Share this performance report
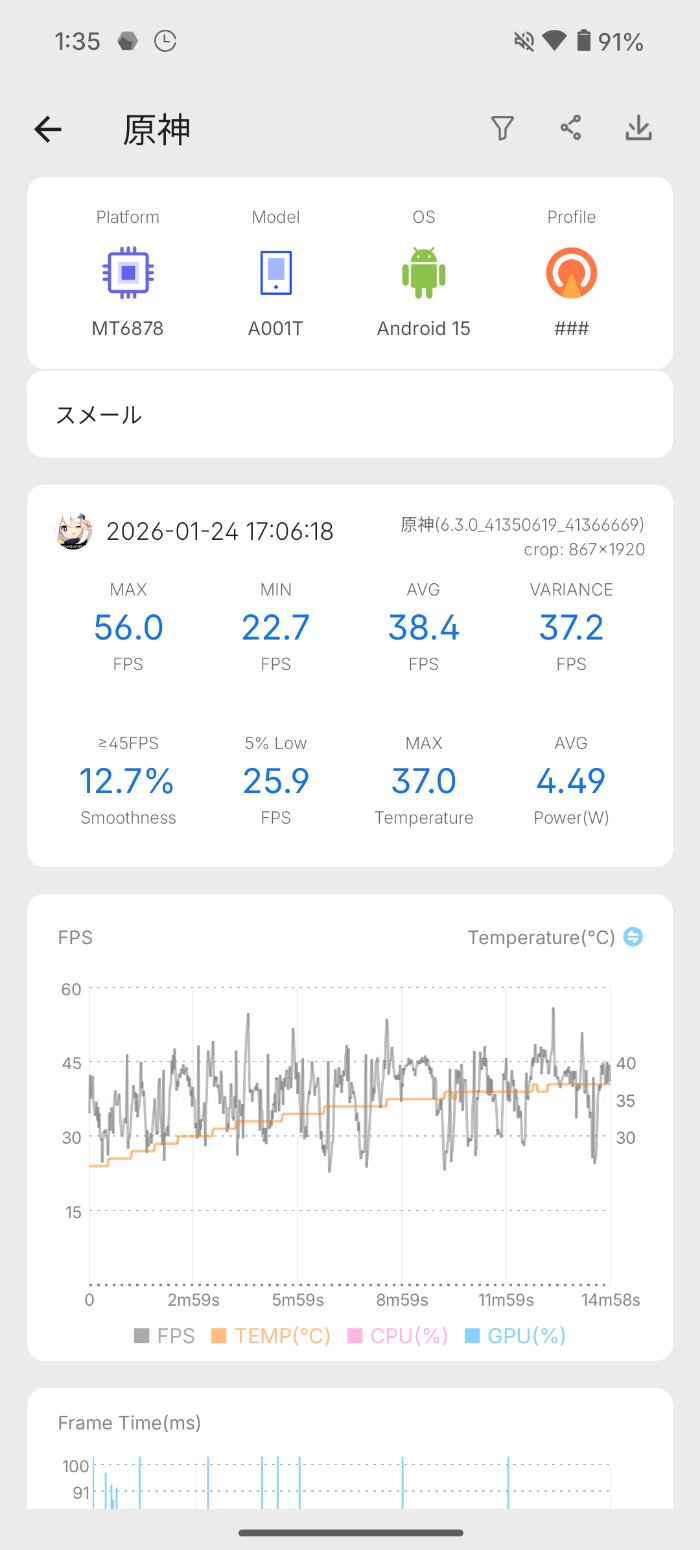Viewport: 700px width, 1550px height. pyautogui.click(x=570, y=128)
